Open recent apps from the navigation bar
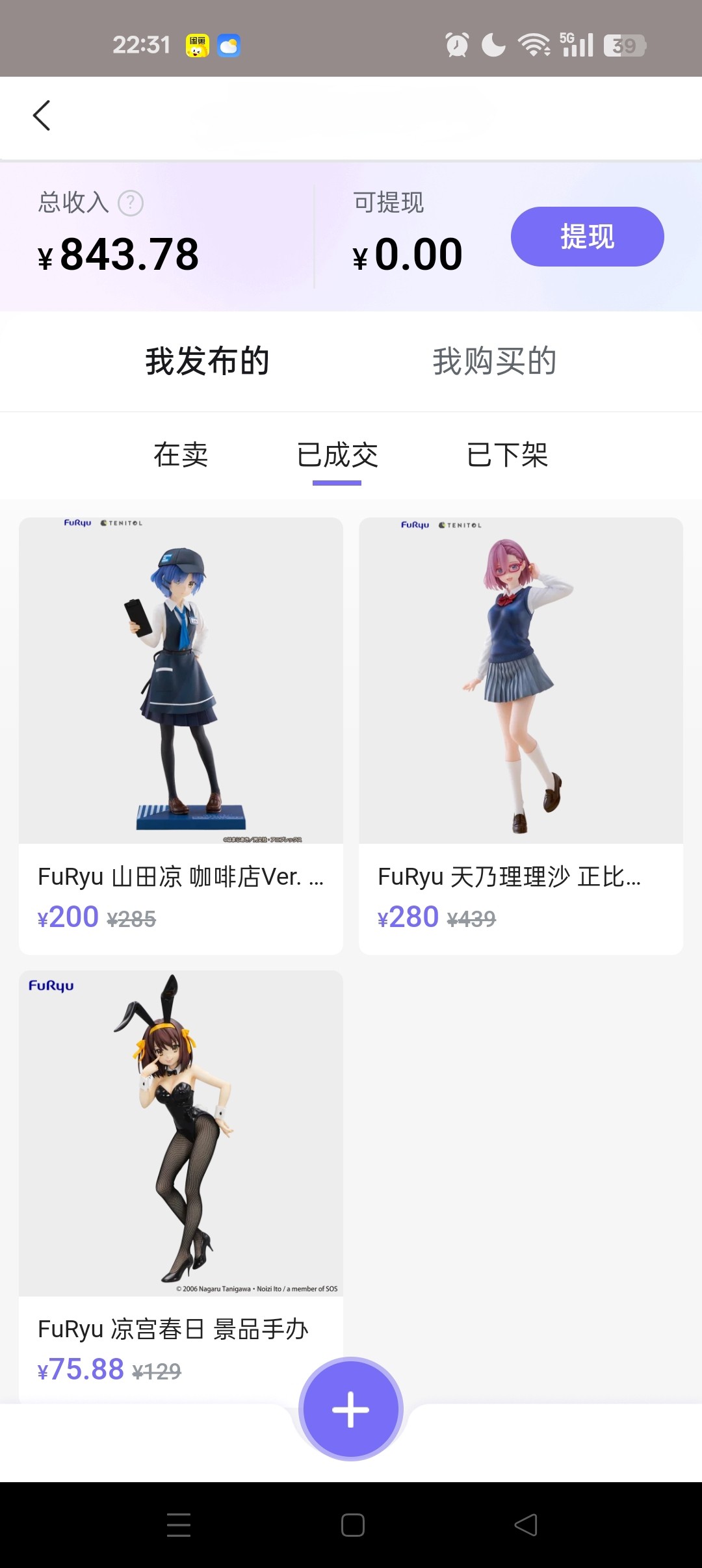The image size is (702, 1568). (179, 1525)
